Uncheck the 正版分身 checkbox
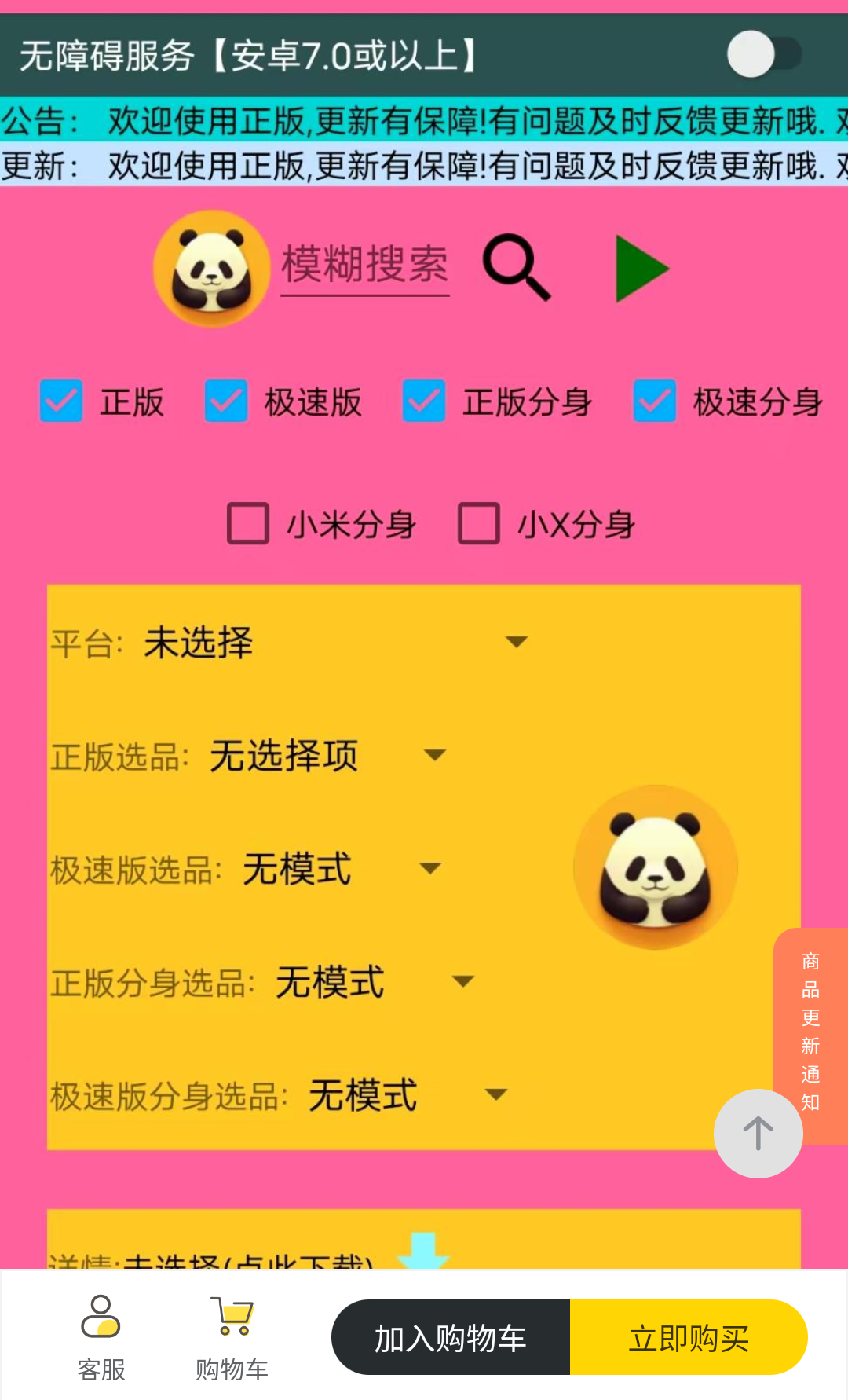This screenshot has width=848, height=1400. coord(424,401)
